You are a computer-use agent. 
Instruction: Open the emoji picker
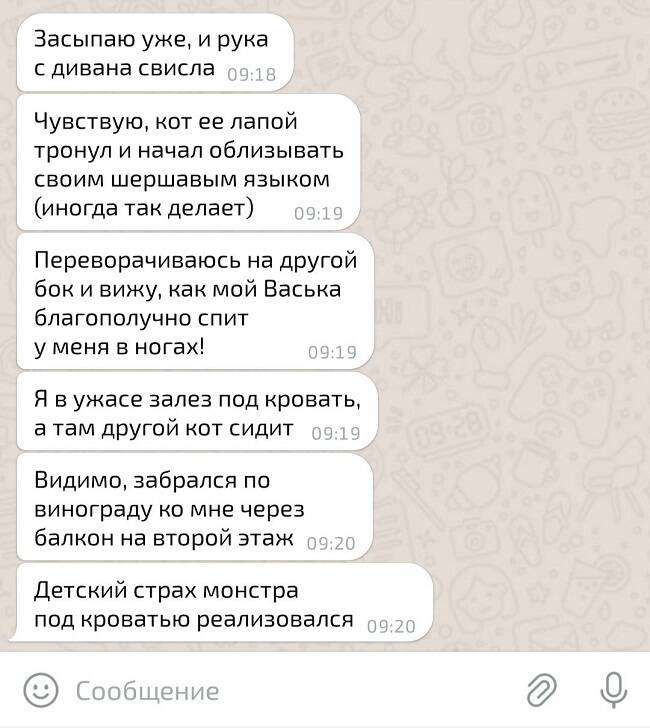[40, 689]
